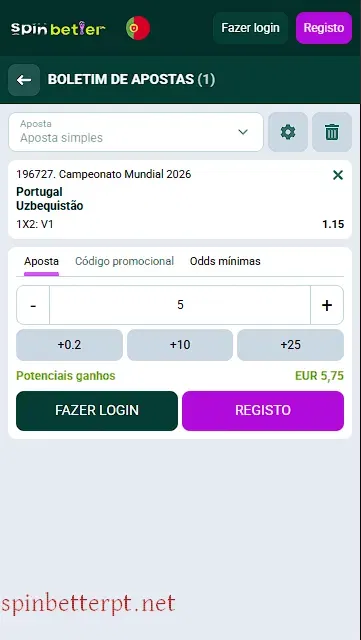Tap the large FAZER LOGIN button
361x640 pixels.
tap(97, 411)
